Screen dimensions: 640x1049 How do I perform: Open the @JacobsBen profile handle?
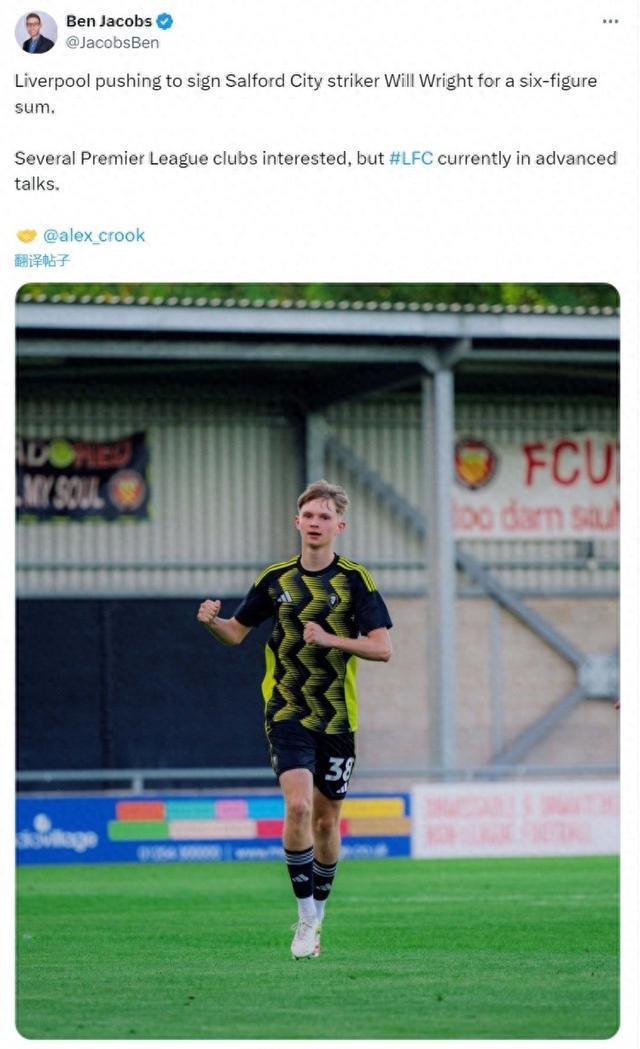click(x=112, y=43)
